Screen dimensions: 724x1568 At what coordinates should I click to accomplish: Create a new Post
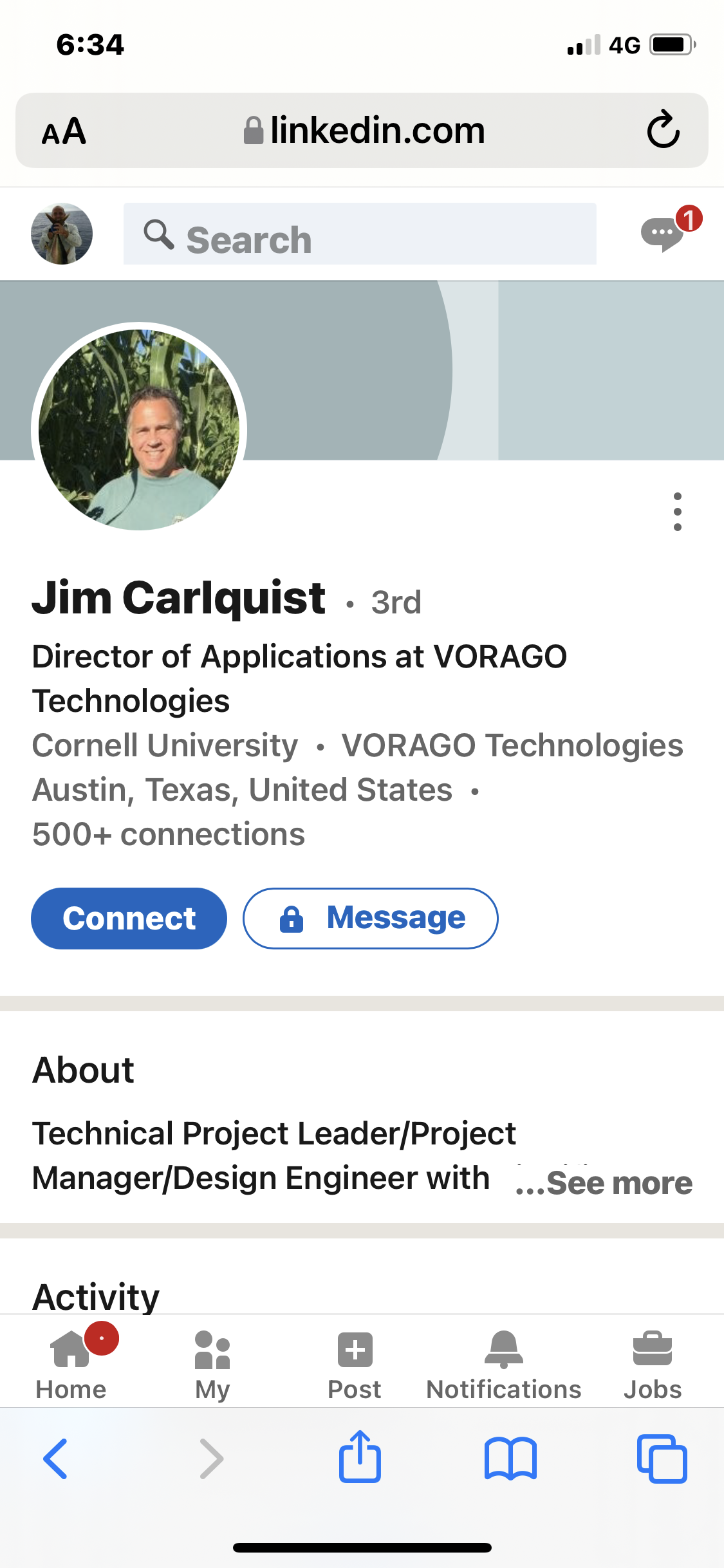coord(355,1360)
